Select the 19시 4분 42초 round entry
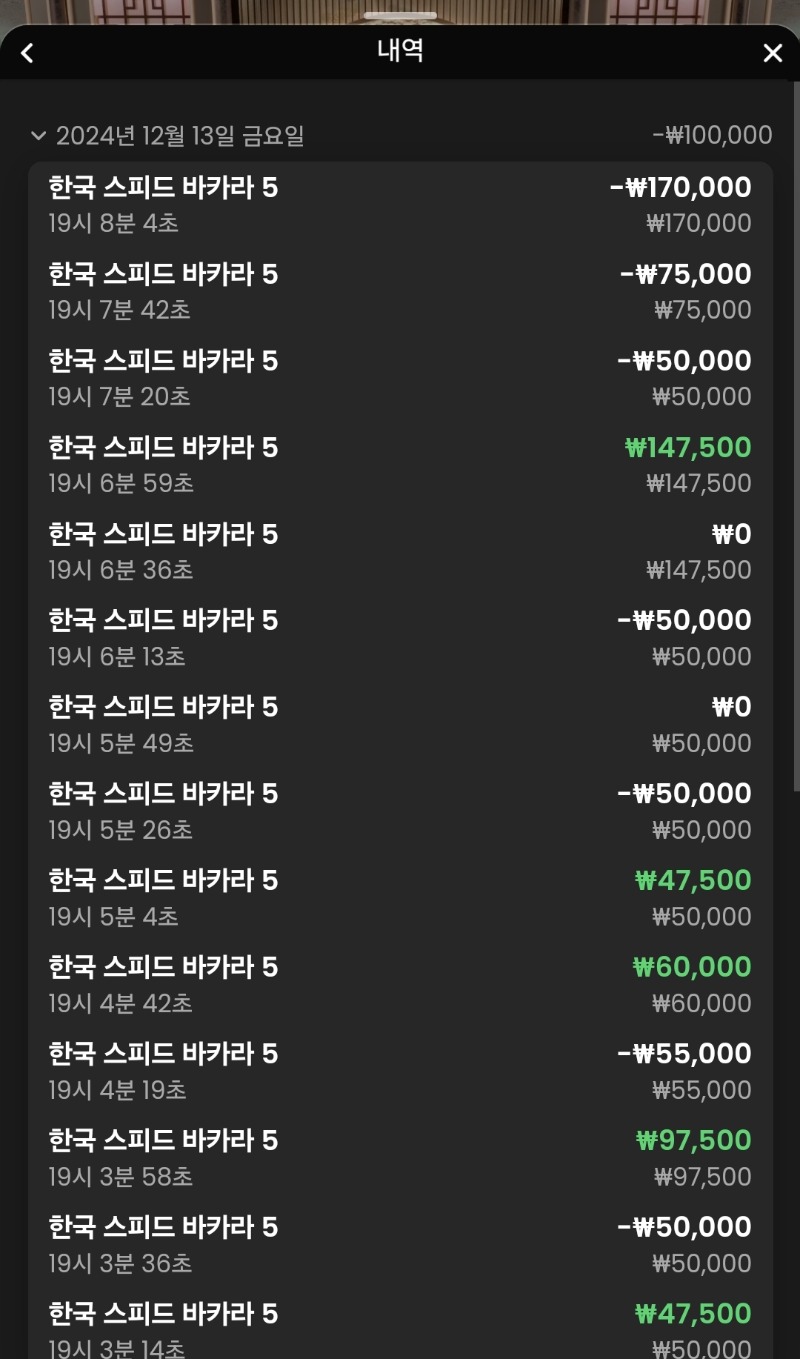The width and height of the screenshot is (800, 1359). (x=400, y=985)
